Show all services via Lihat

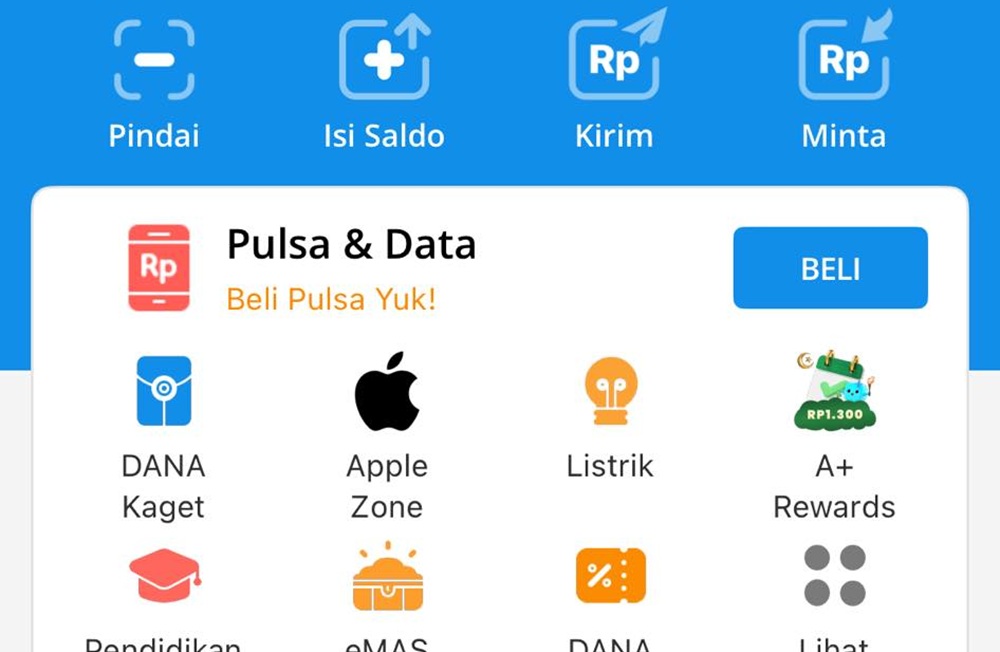tap(834, 577)
